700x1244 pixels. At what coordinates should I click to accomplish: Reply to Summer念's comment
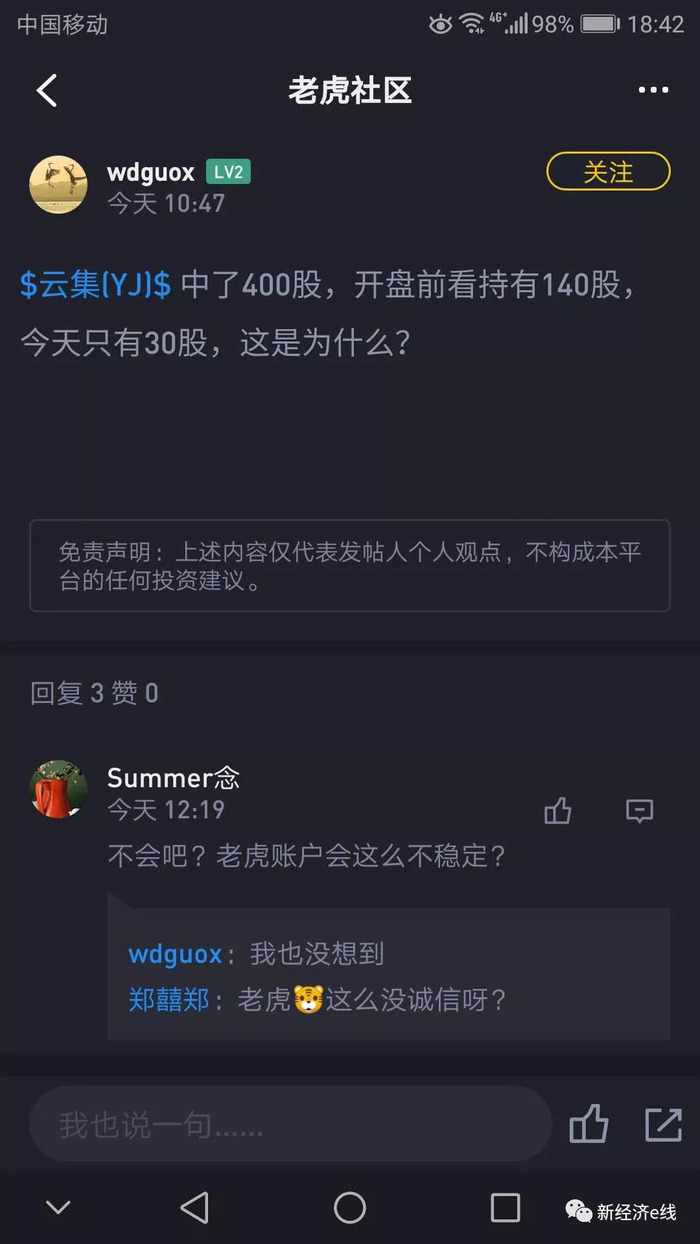coord(639,811)
